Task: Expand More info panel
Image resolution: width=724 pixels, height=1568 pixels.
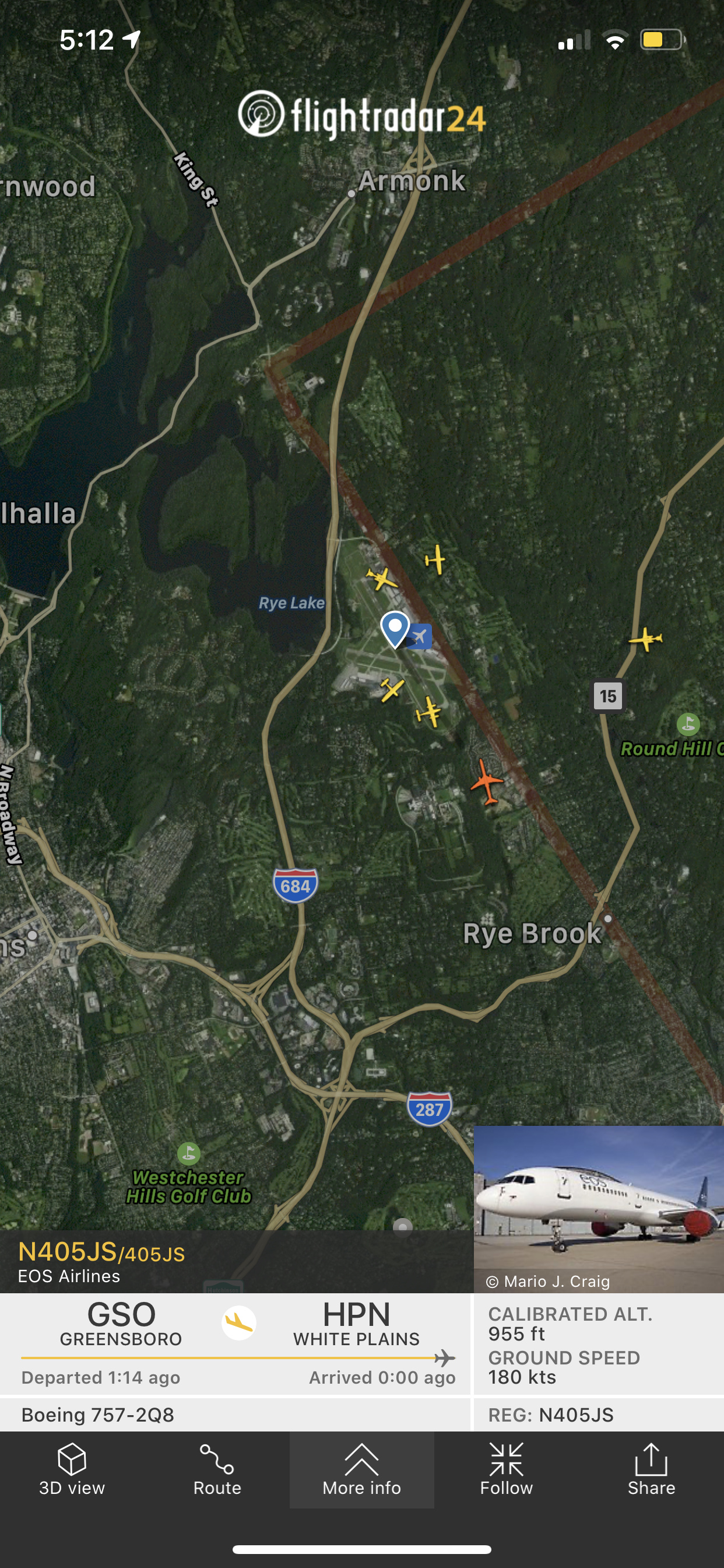Action: 361,1469
